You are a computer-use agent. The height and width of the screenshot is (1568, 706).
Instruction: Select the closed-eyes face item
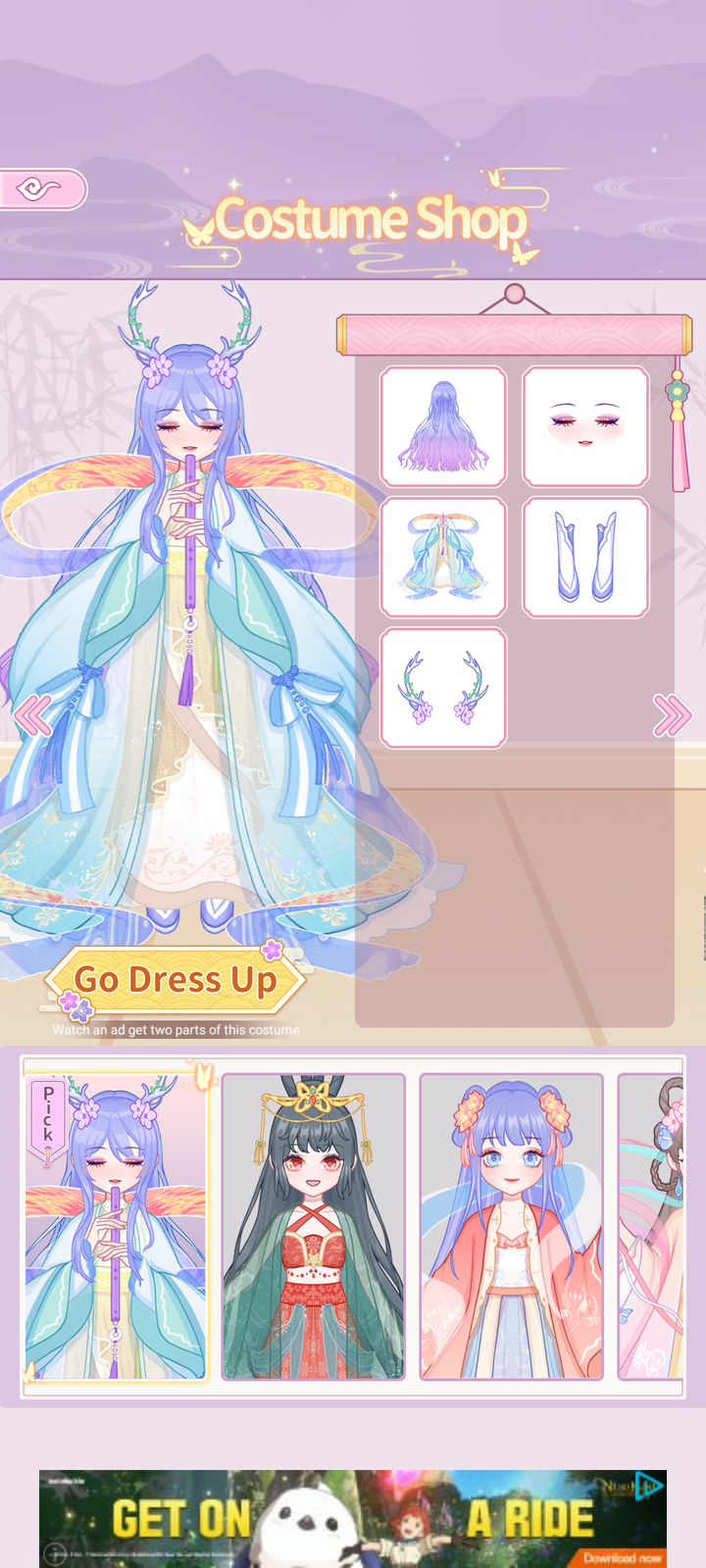coord(585,426)
